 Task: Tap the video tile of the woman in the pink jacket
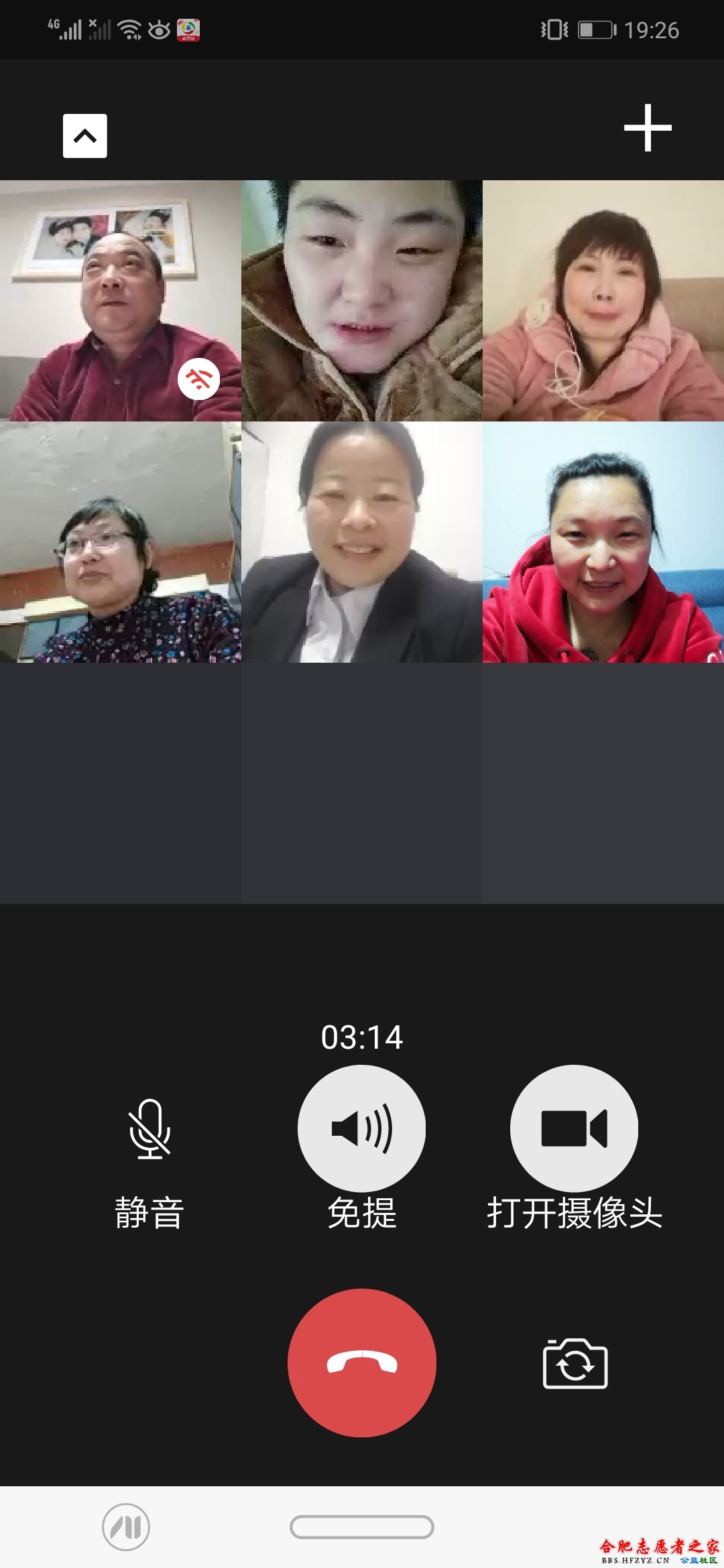(x=603, y=302)
